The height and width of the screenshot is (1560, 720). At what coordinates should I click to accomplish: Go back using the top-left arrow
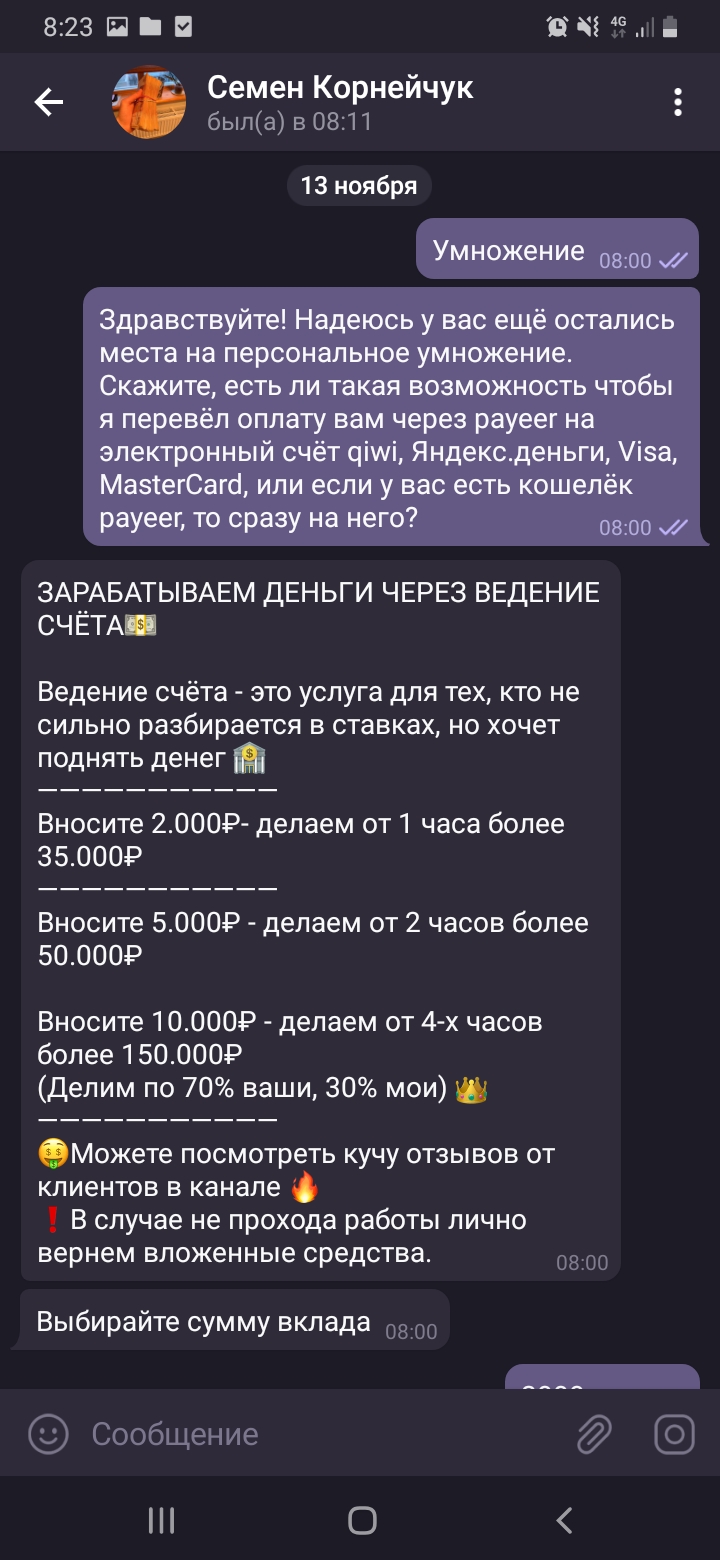[x=48, y=102]
